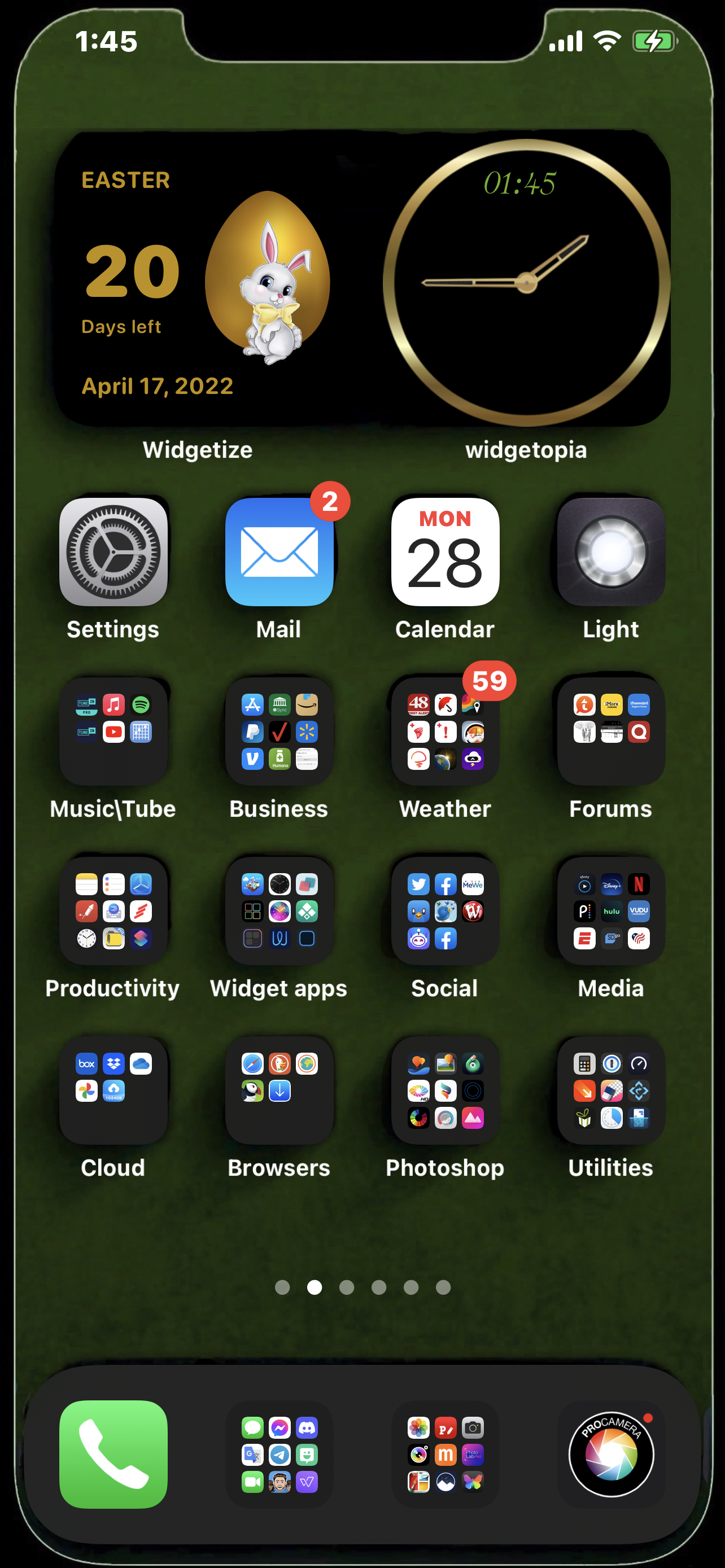Open the Forums folder
The height and width of the screenshot is (1568, 725).
tap(610, 730)
